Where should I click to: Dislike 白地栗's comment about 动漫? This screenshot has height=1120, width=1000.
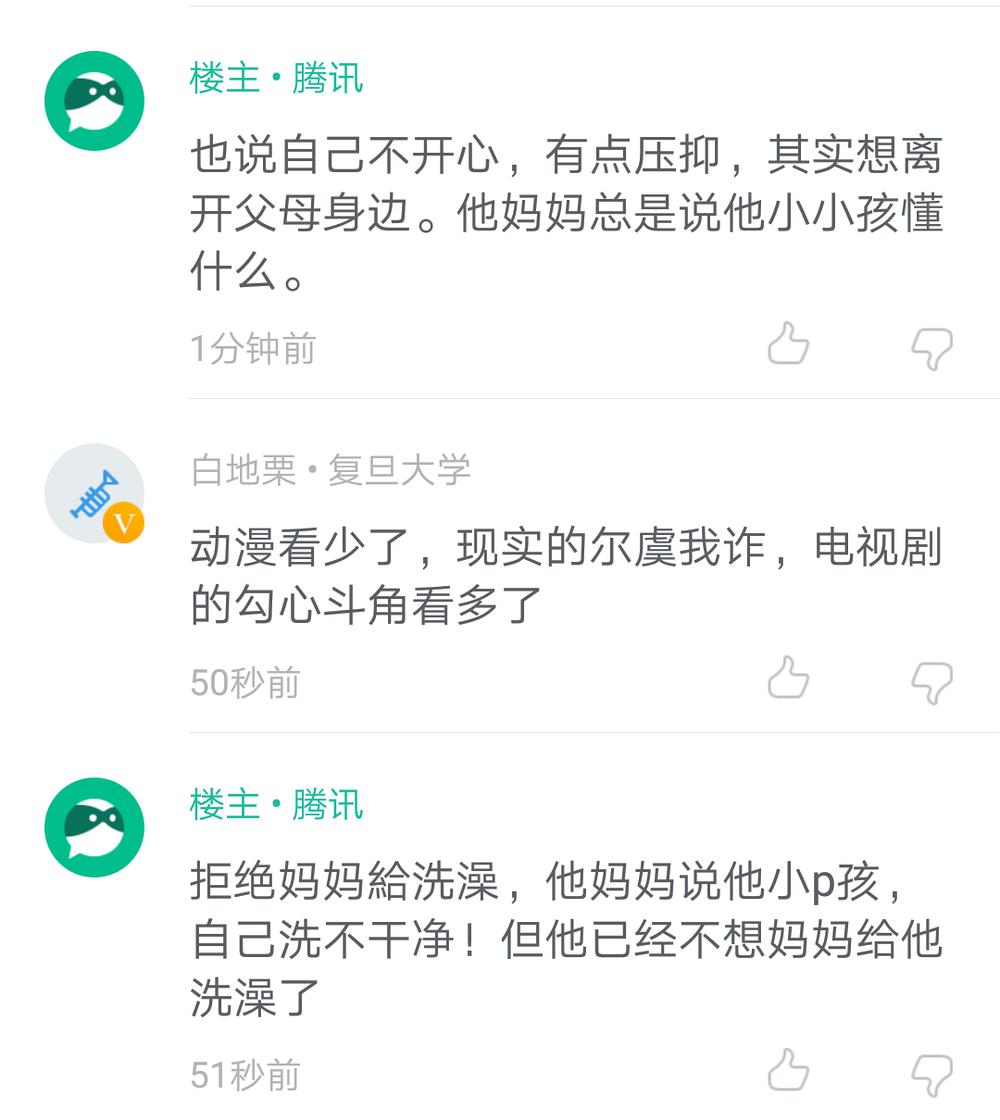931,683
